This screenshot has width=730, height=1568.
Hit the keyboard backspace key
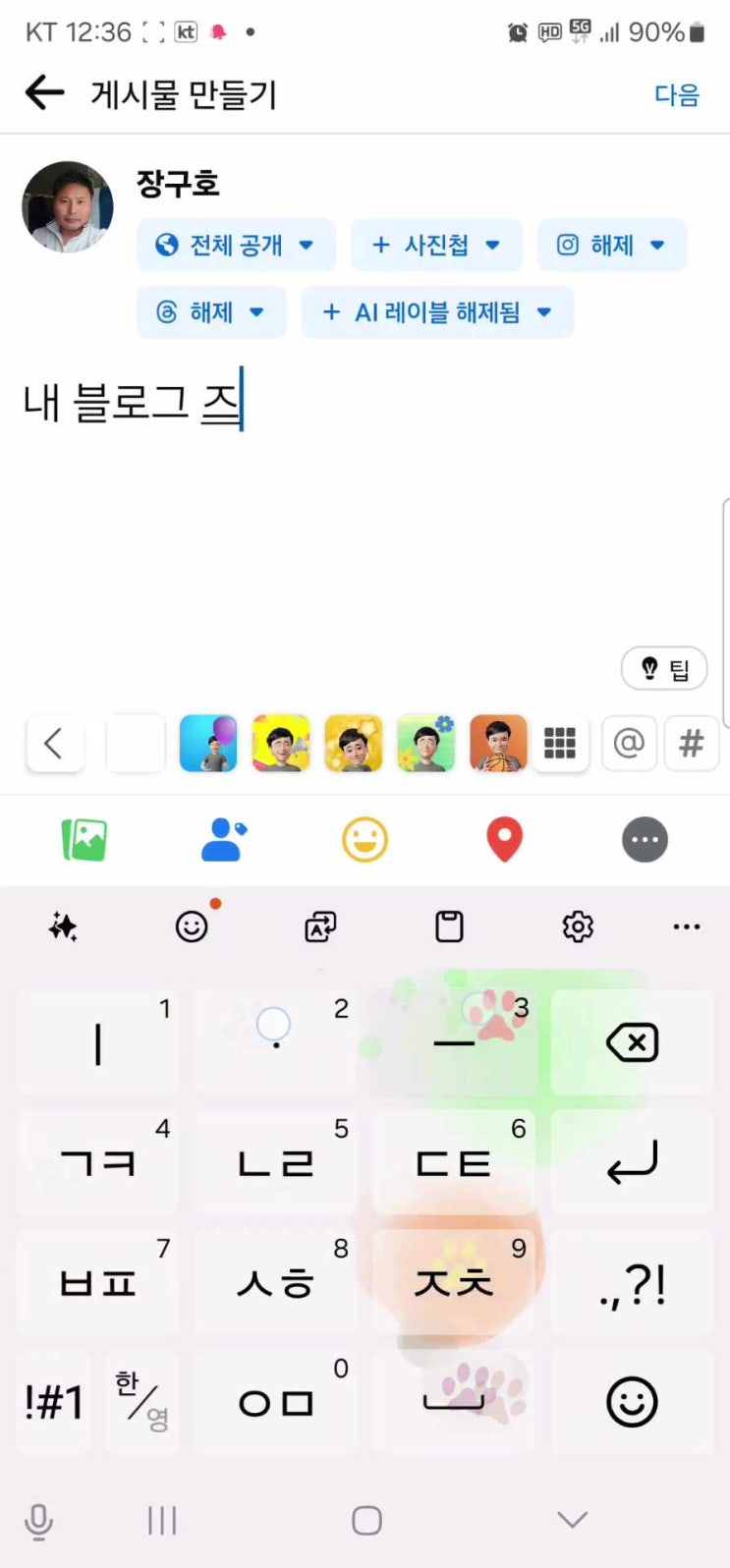coord(632,1042)
